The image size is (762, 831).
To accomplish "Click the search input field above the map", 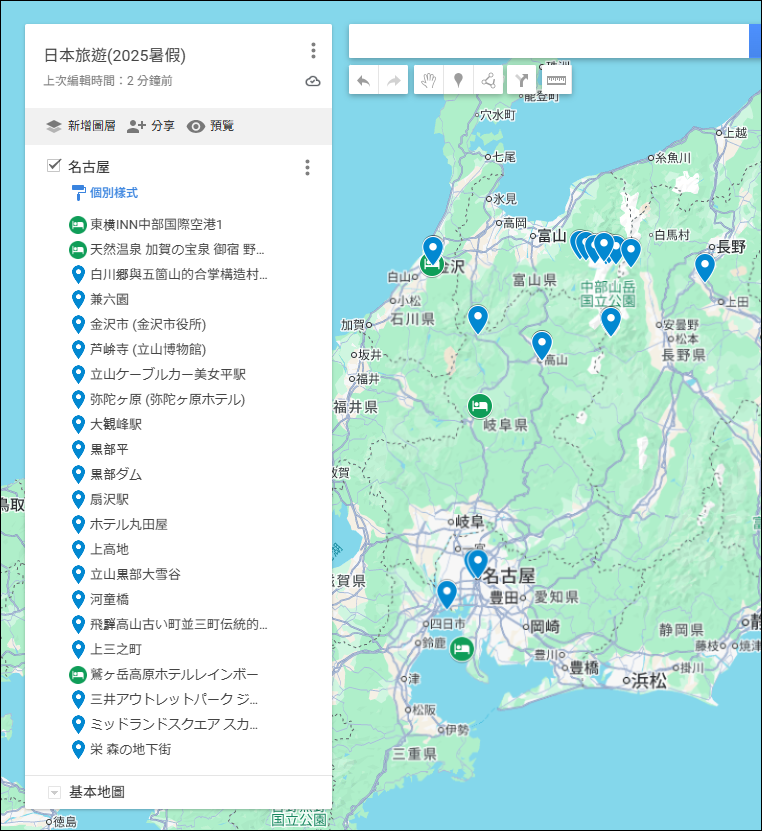I will 550,41.
